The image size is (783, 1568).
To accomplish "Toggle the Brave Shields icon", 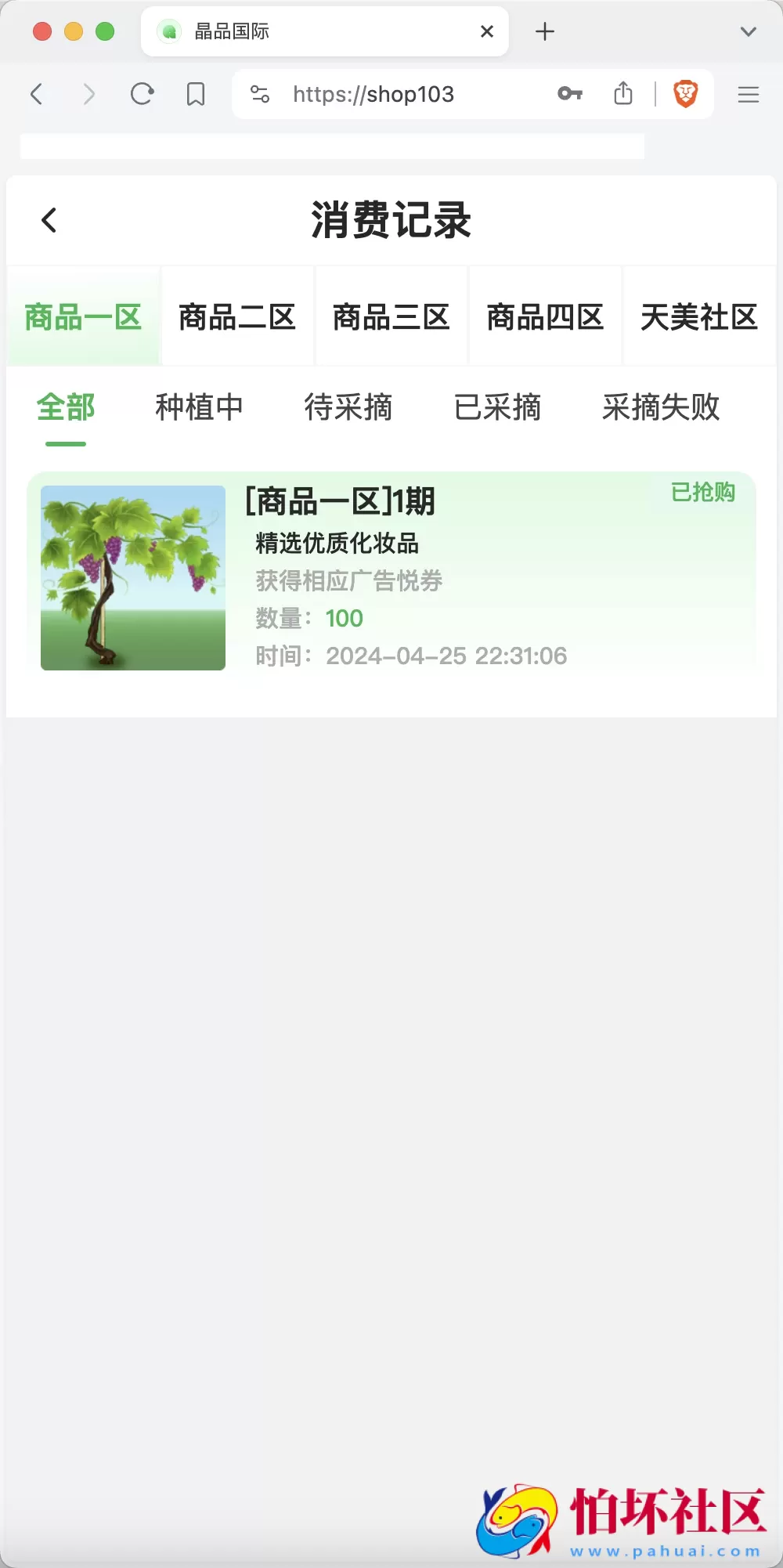I will click(684, 94).
